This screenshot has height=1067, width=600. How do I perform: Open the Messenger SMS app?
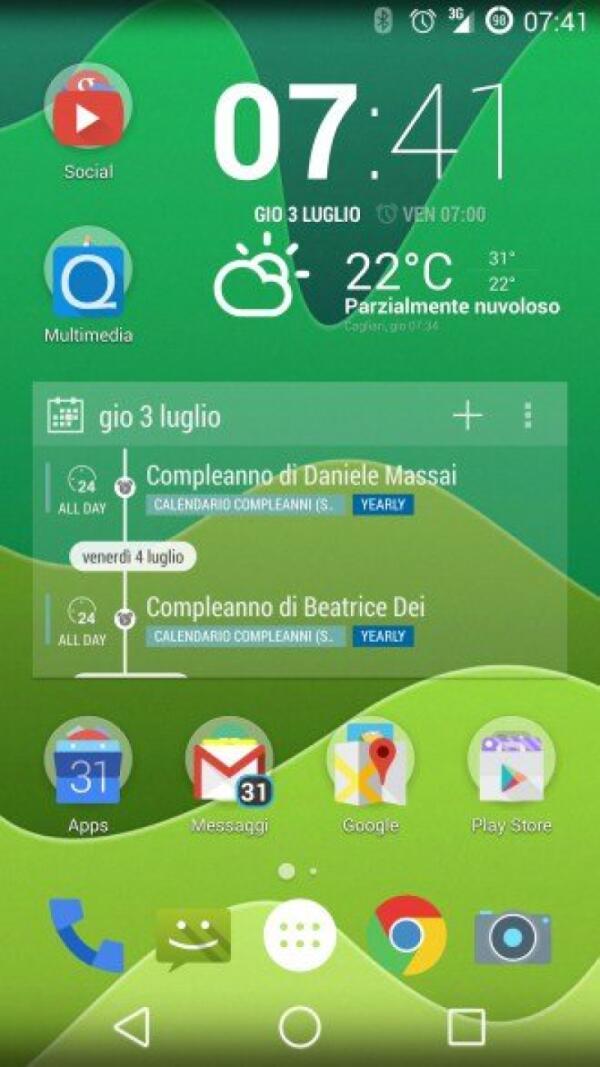193,937
